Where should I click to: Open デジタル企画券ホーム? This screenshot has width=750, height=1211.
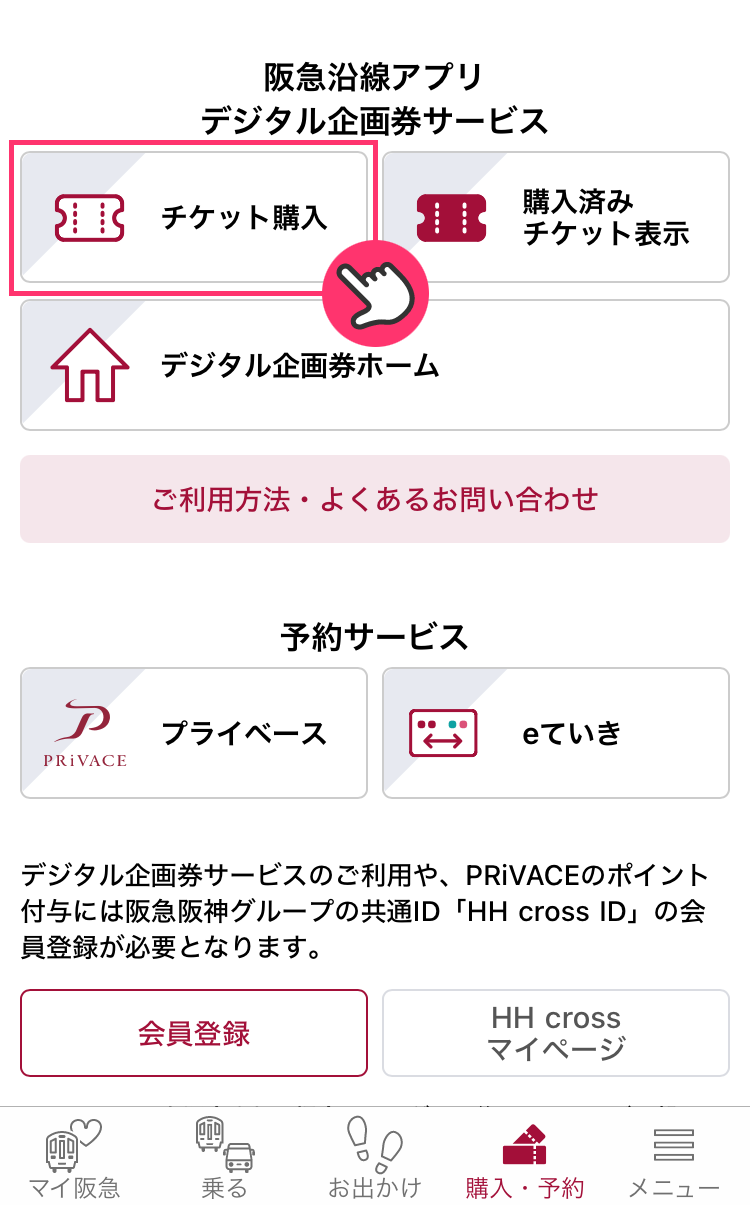(374, 365)
